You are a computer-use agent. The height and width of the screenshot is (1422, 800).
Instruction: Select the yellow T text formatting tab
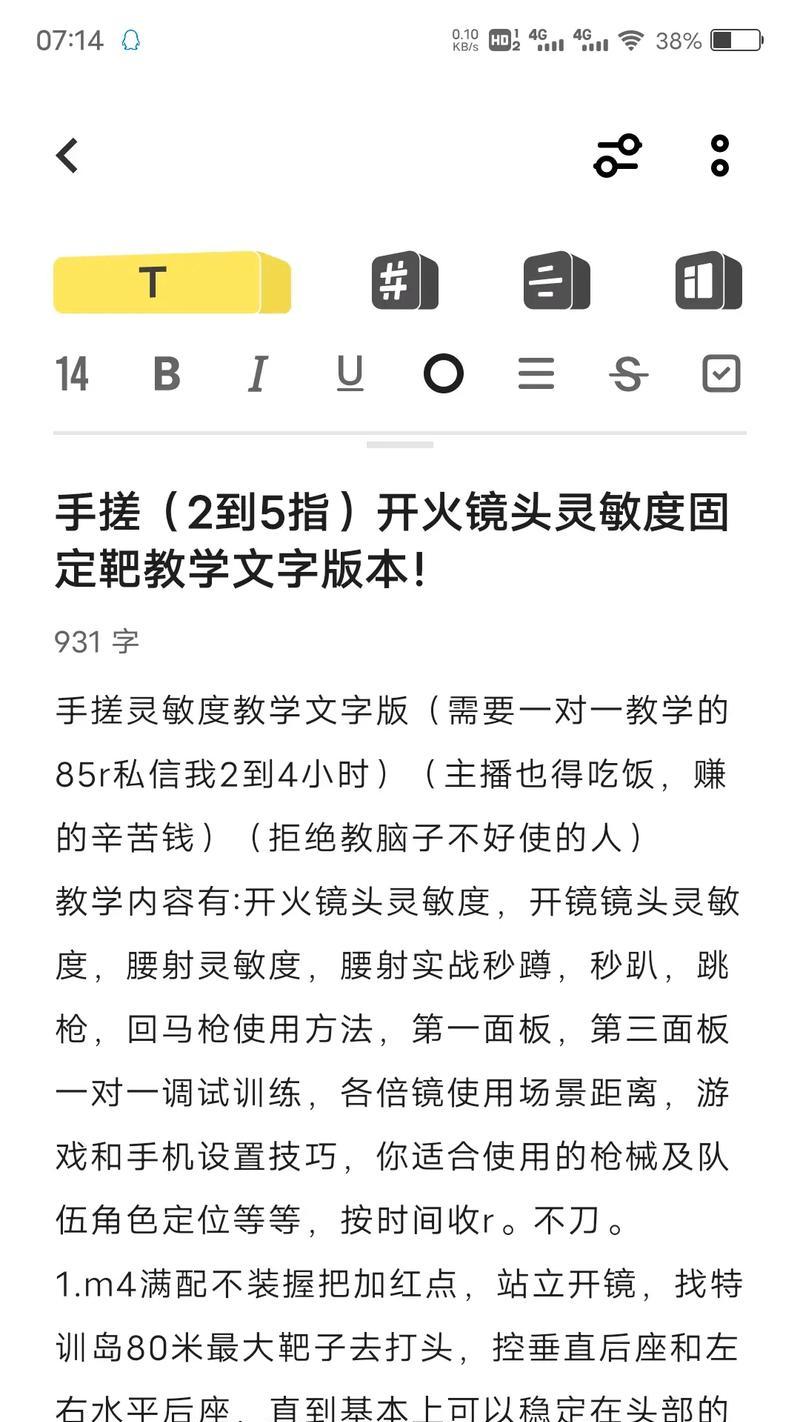(x=172, y=283)
